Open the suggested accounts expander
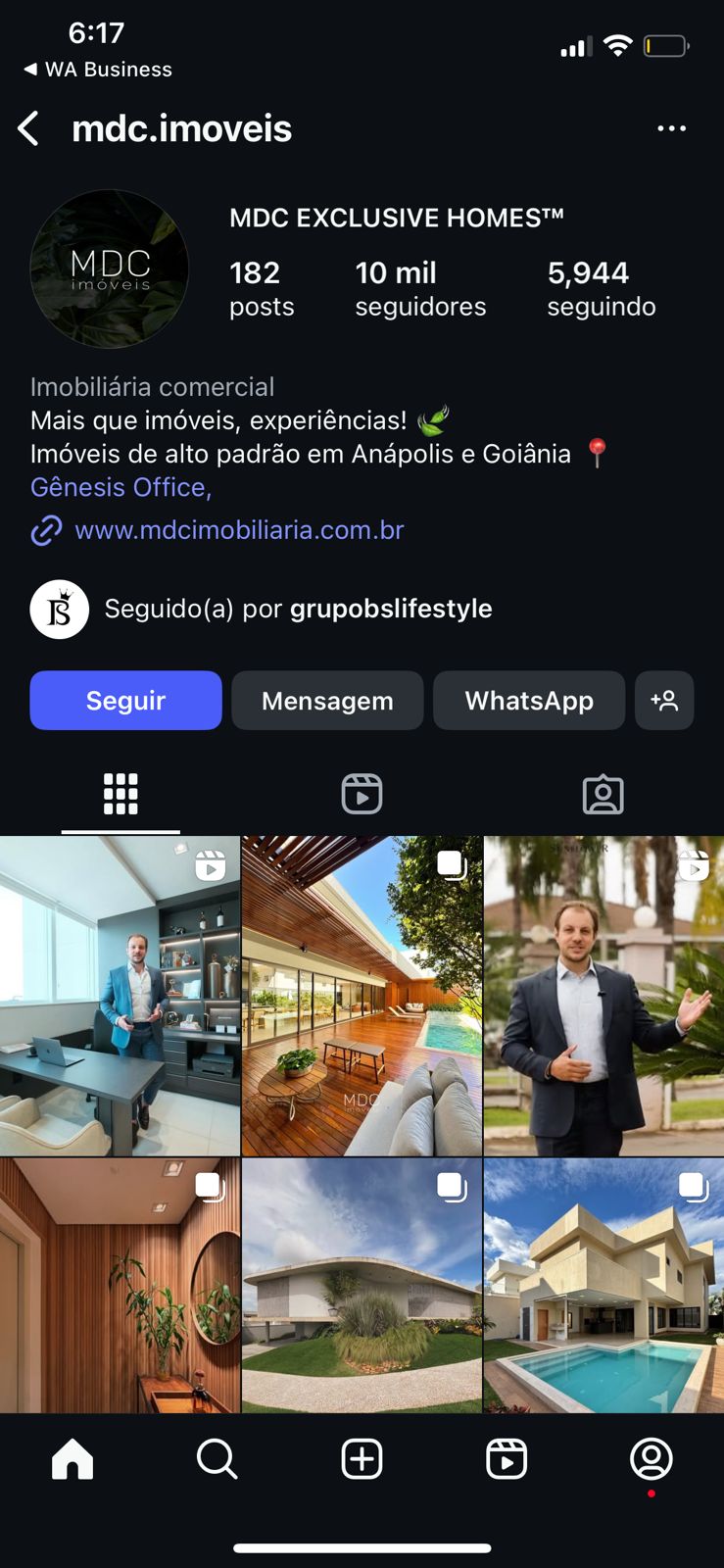724x1568 pixels. pyautogui.click(x=665, y=700)
